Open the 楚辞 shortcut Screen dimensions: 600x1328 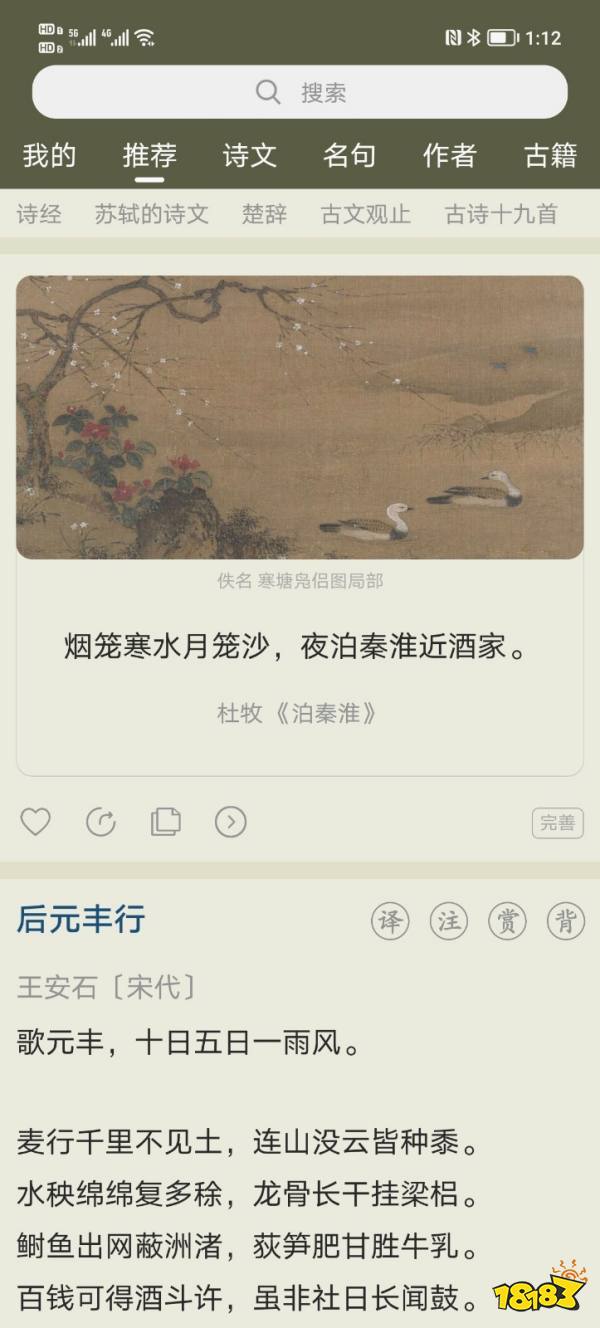pyautogui.click(x=264, y=214)
